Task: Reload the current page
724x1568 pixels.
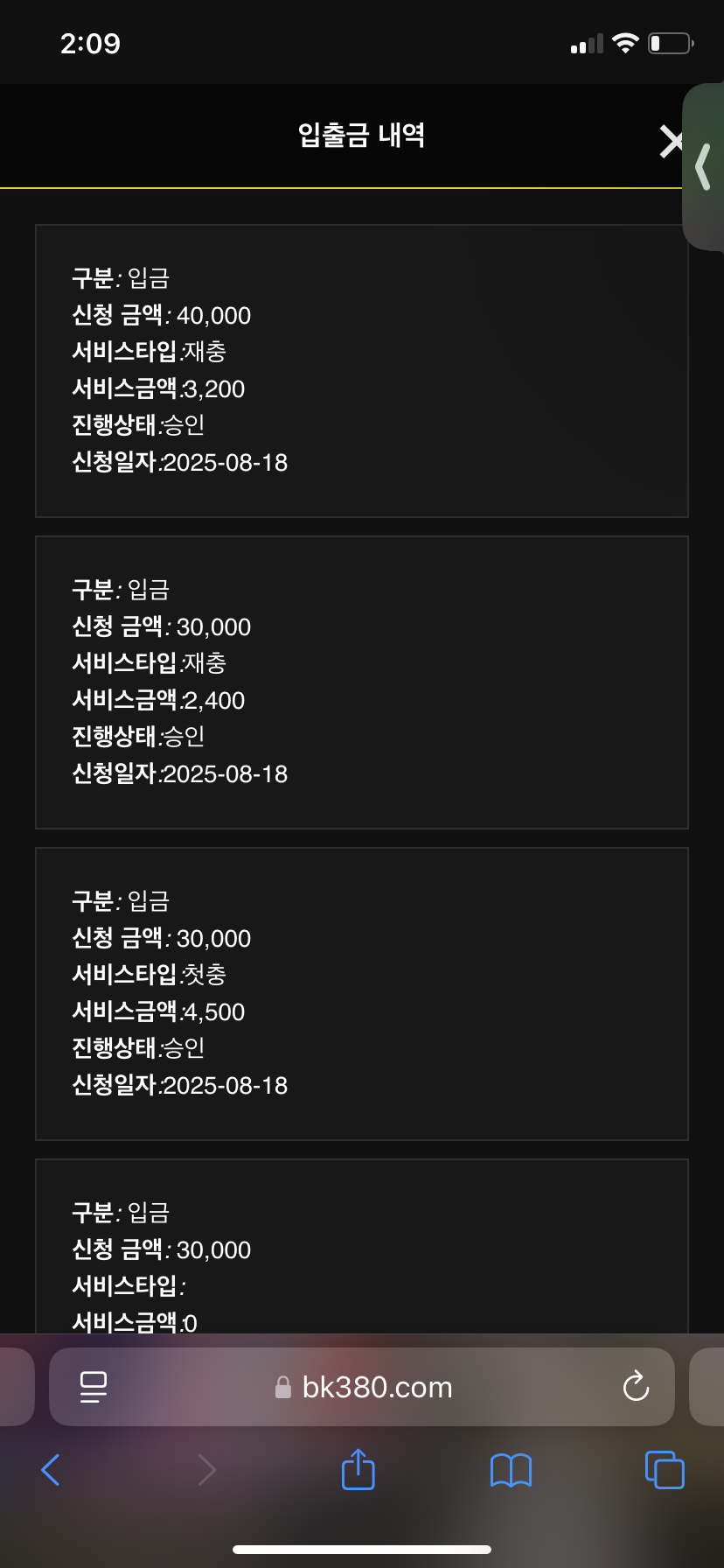Action: [636, 1386]
